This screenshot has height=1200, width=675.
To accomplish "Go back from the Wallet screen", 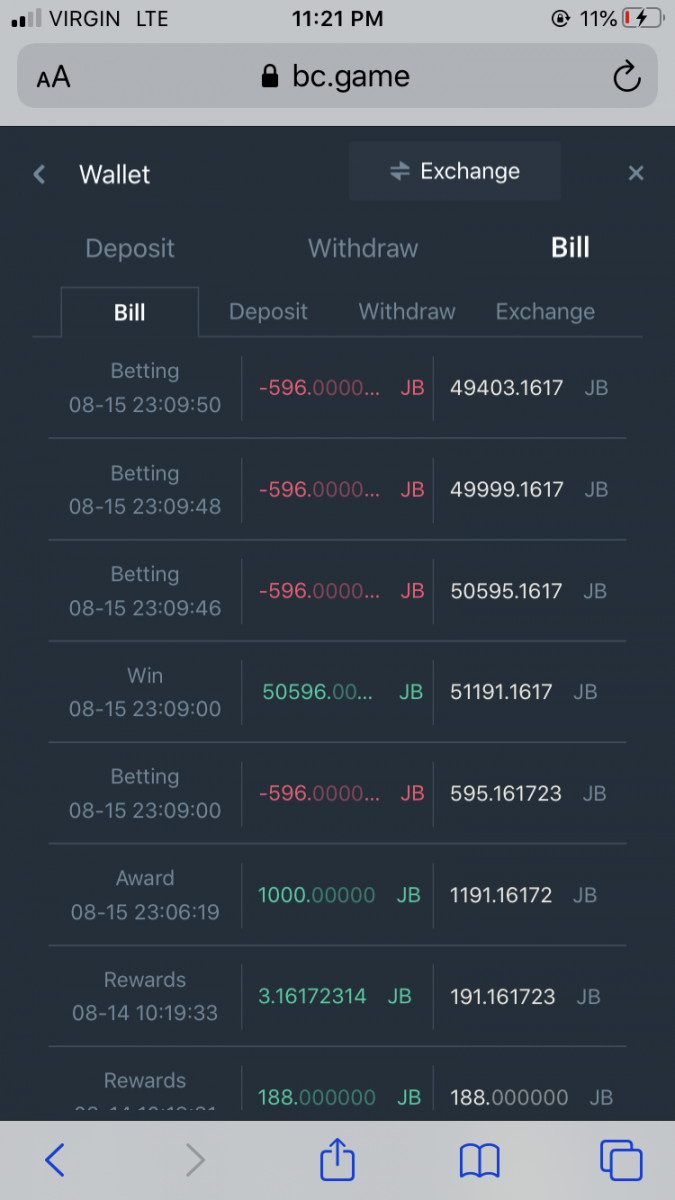I will (40, 175).
